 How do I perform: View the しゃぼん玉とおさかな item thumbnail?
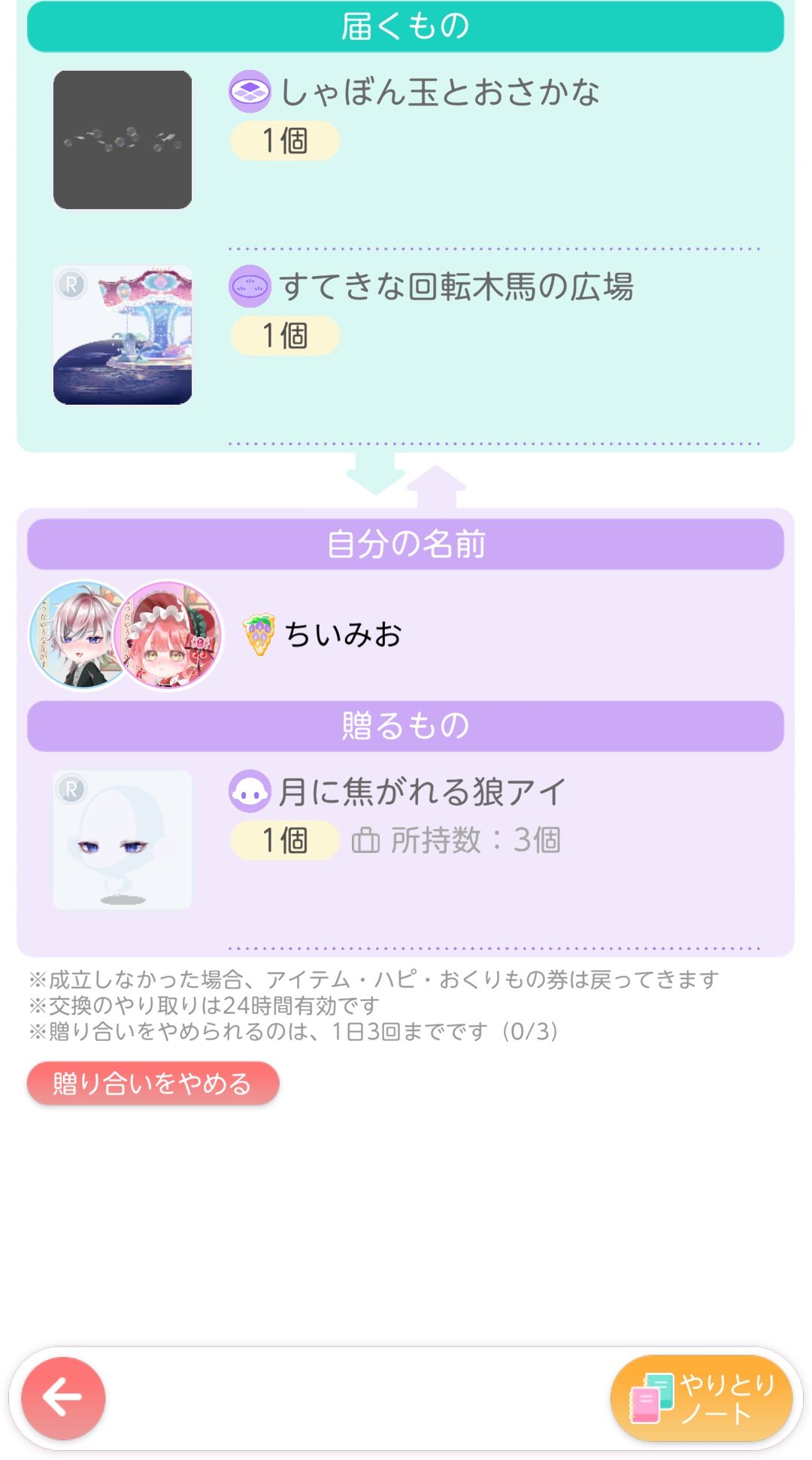[x=123, y=140]
